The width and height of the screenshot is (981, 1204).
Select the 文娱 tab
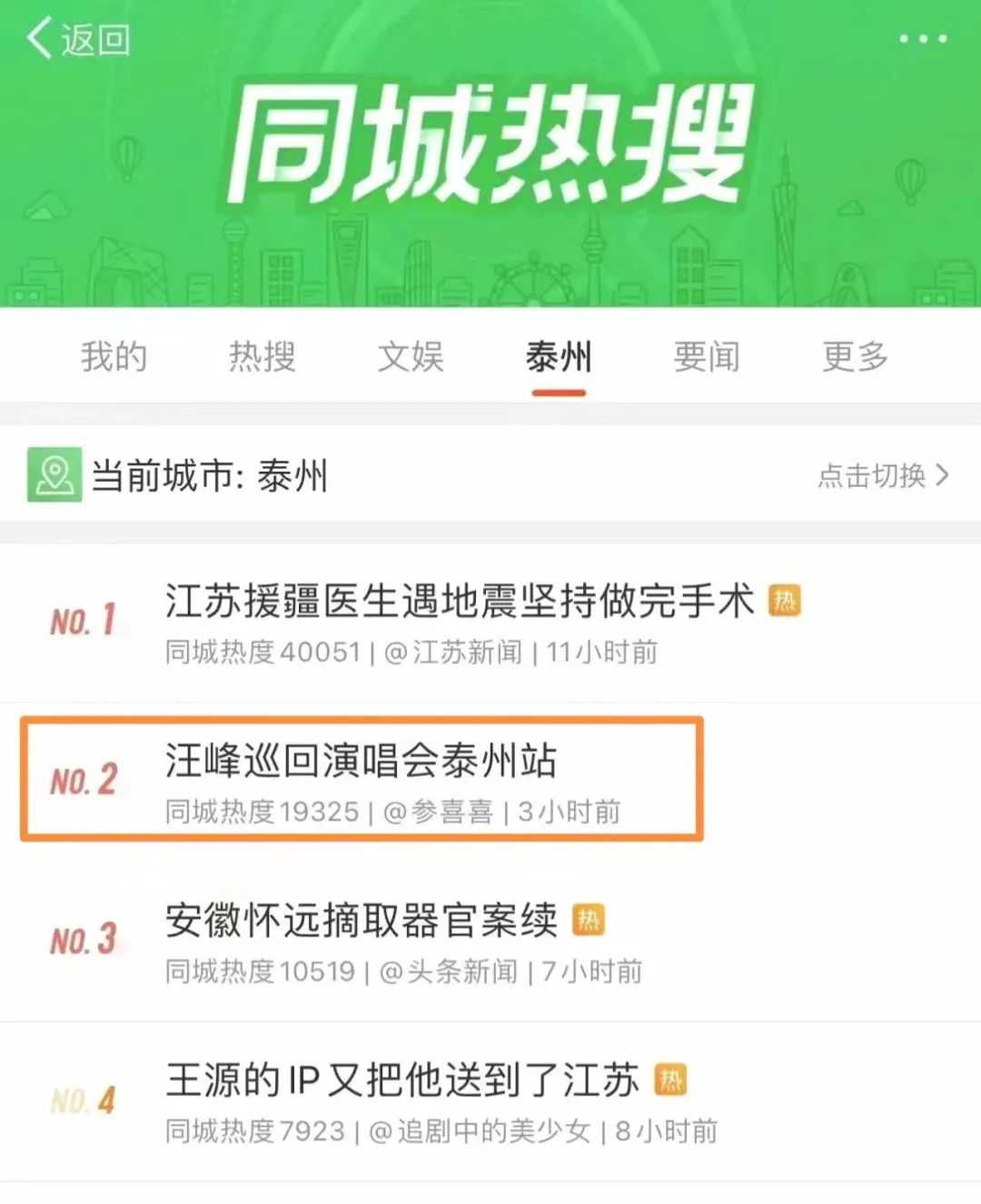click(x=411, y=356)
